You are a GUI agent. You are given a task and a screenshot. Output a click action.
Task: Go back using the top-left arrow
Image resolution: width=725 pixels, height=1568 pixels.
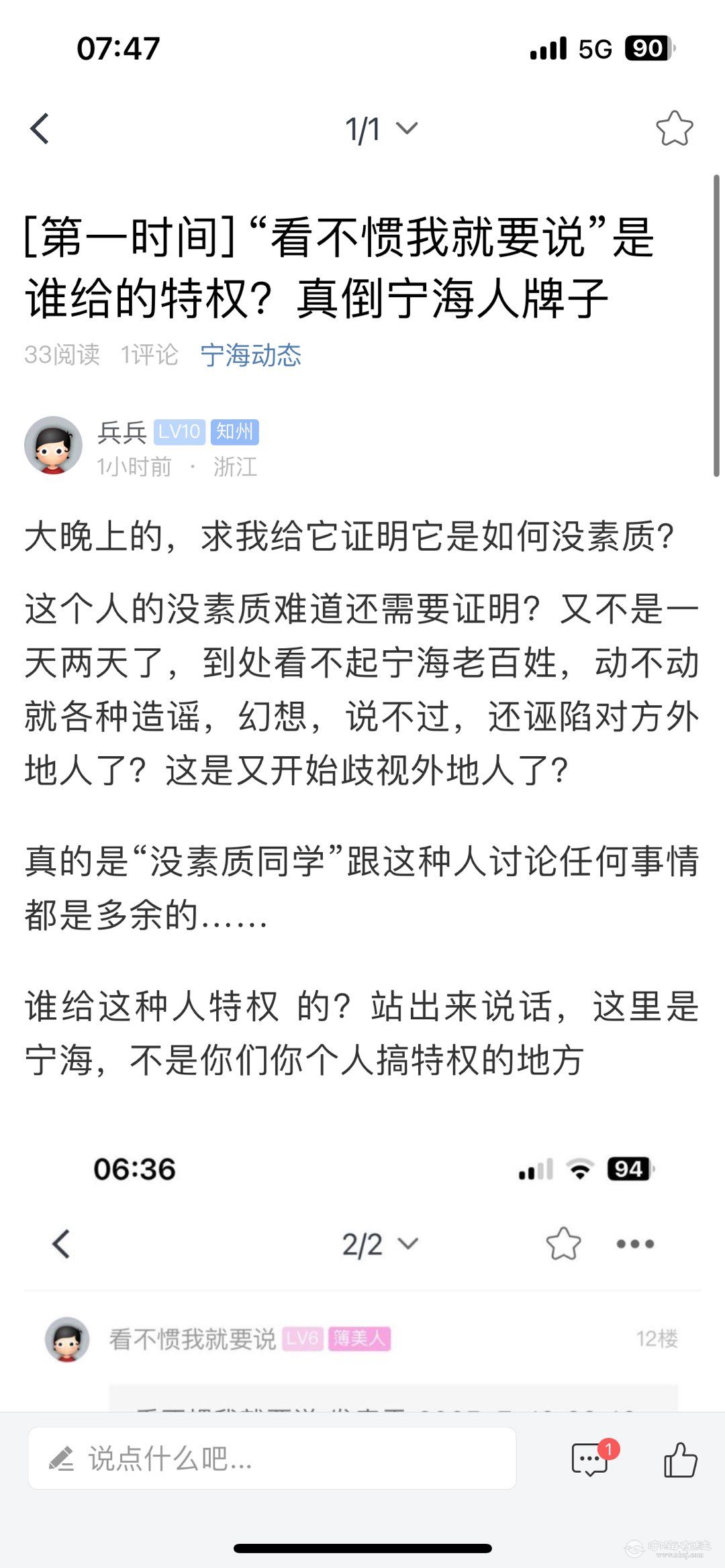40,128
